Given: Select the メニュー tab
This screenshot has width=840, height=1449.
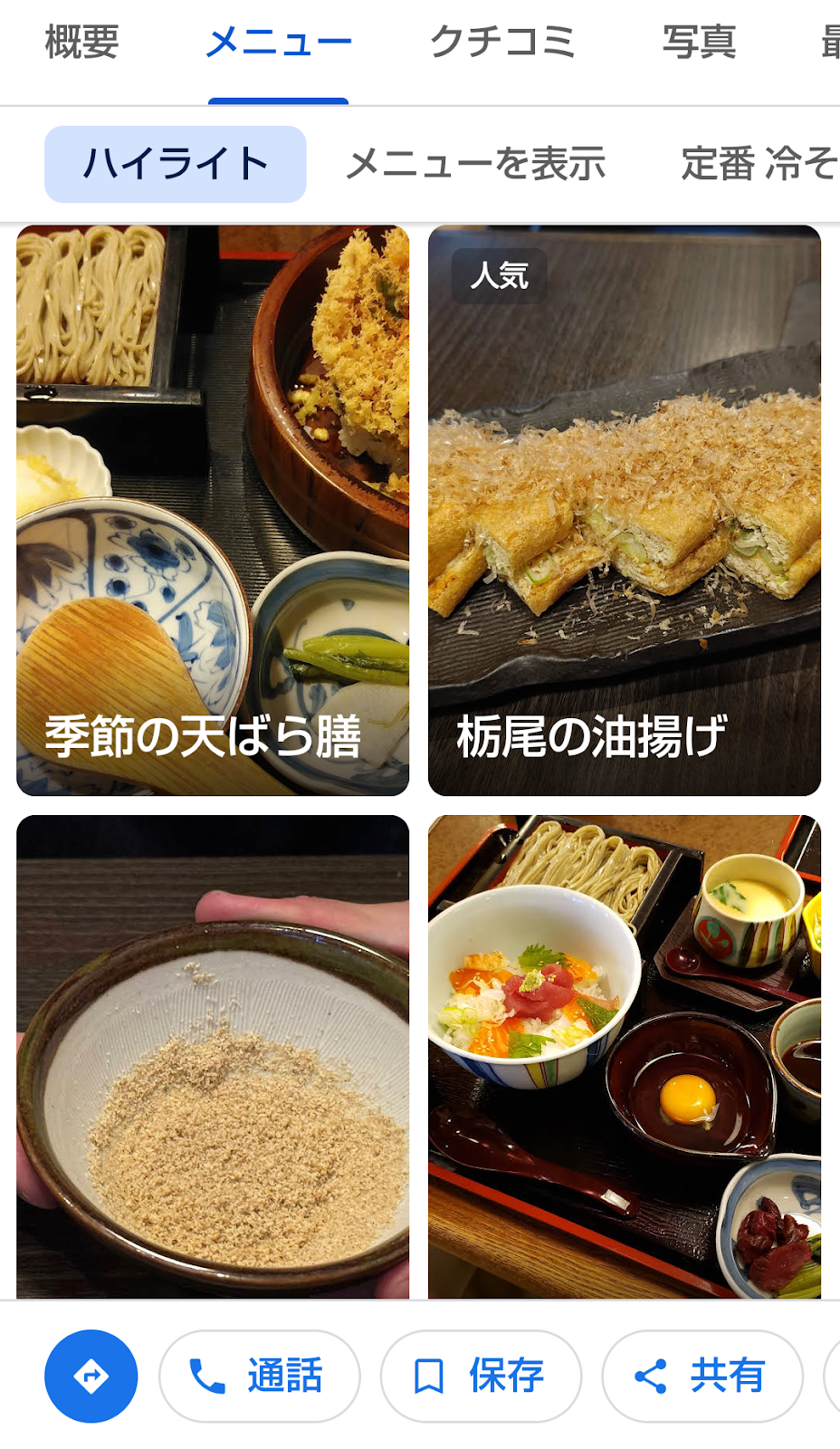Looking at the screenshot, I should [279, 43].
